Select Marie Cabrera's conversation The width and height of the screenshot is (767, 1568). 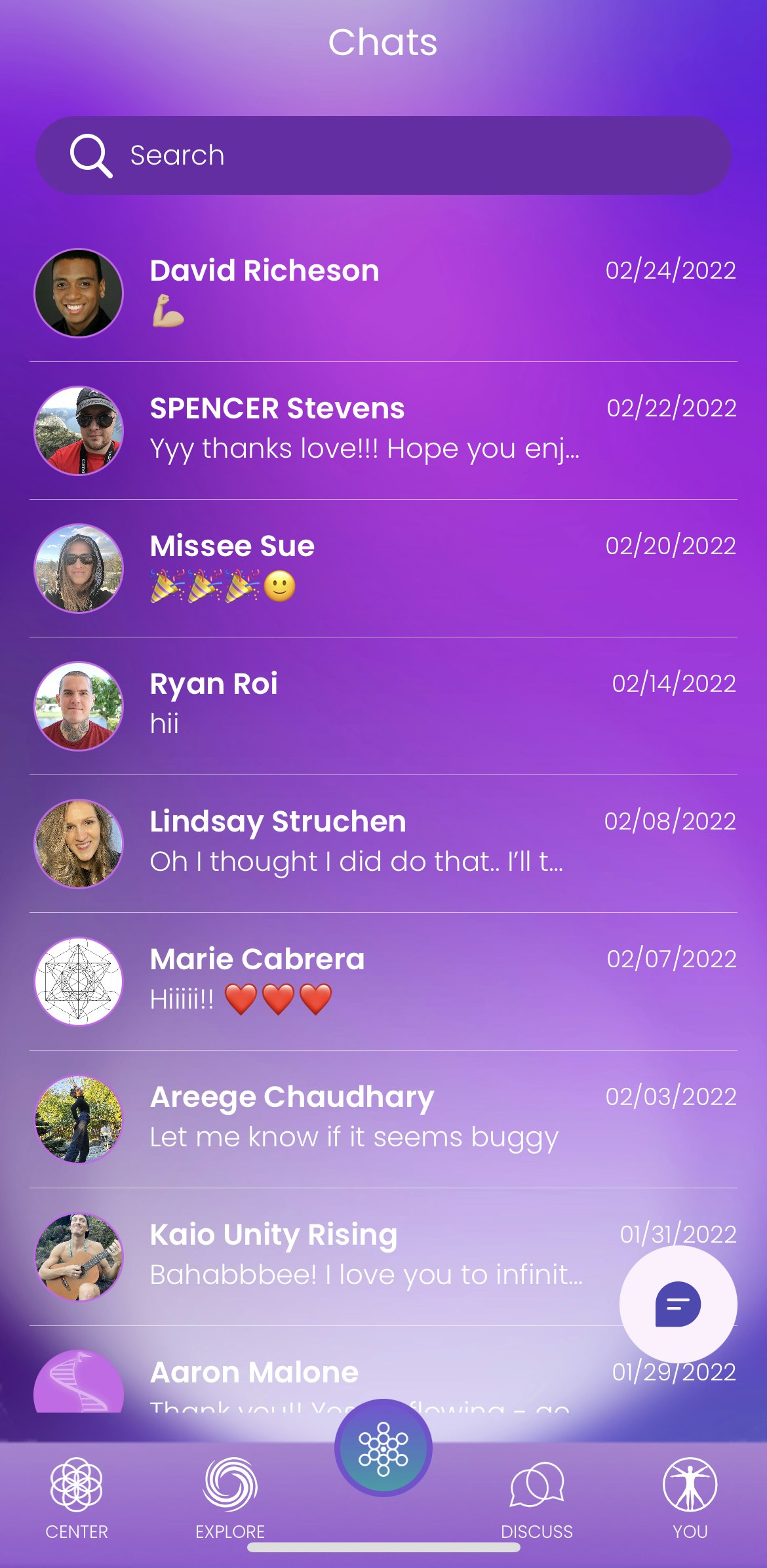(x=383, y=981)
